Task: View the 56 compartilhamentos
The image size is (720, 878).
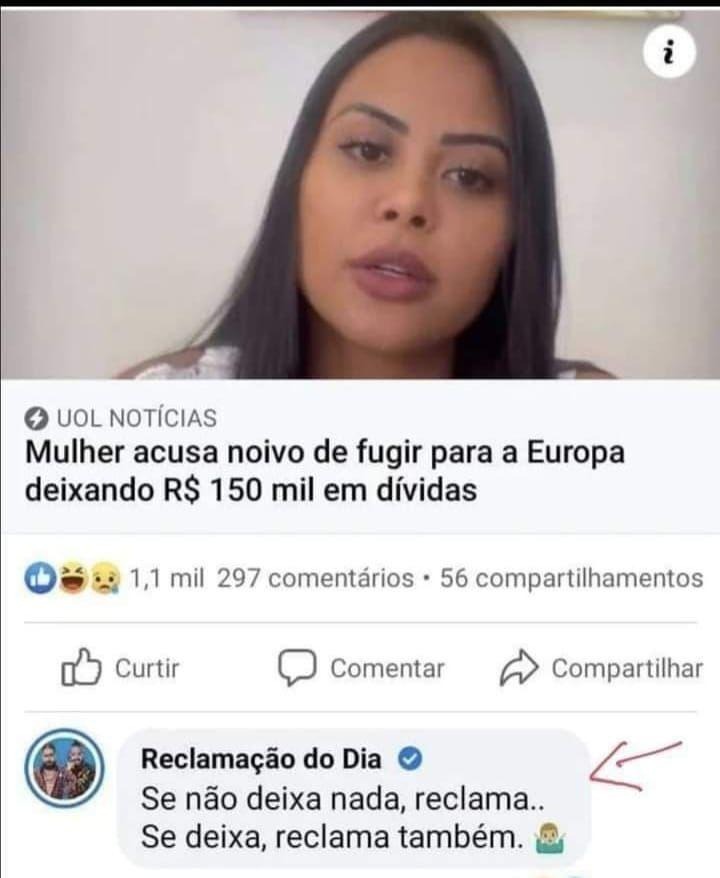Action: (571, 578)
